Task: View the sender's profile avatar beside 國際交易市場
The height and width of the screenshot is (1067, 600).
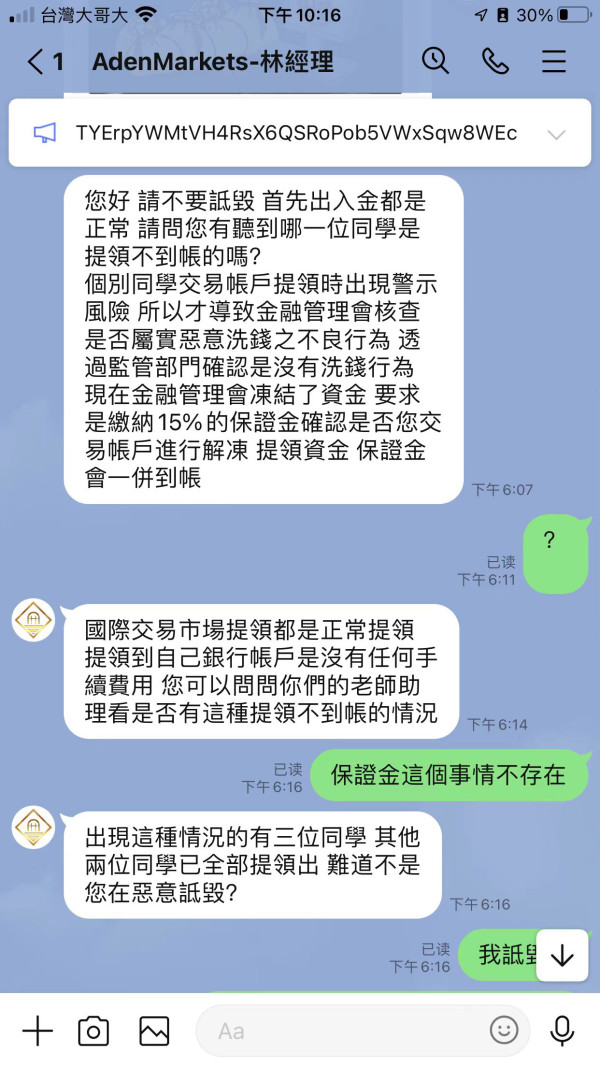Action: (x=33, y=620)
